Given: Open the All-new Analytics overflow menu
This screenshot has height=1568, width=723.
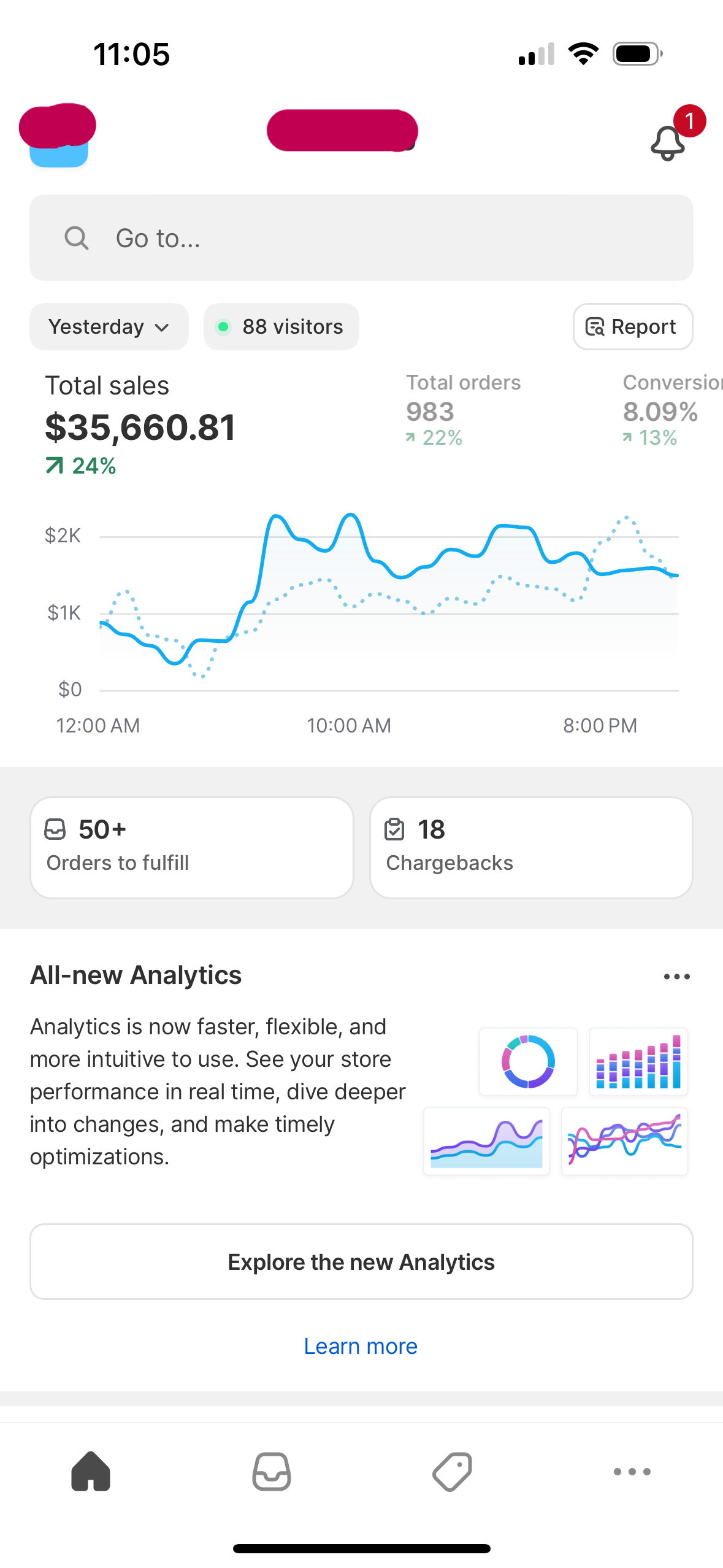Looking at the screenshot, I should (x=677, y=977).
